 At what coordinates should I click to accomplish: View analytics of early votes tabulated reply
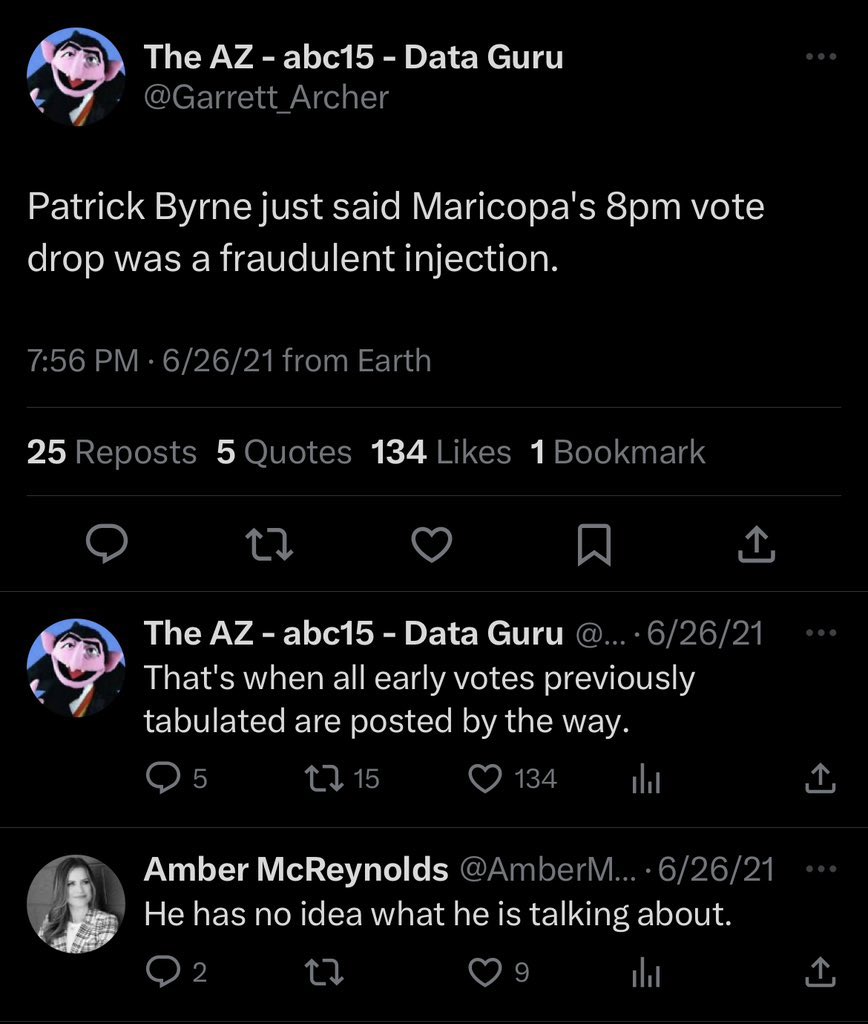[x=646, y=779]
